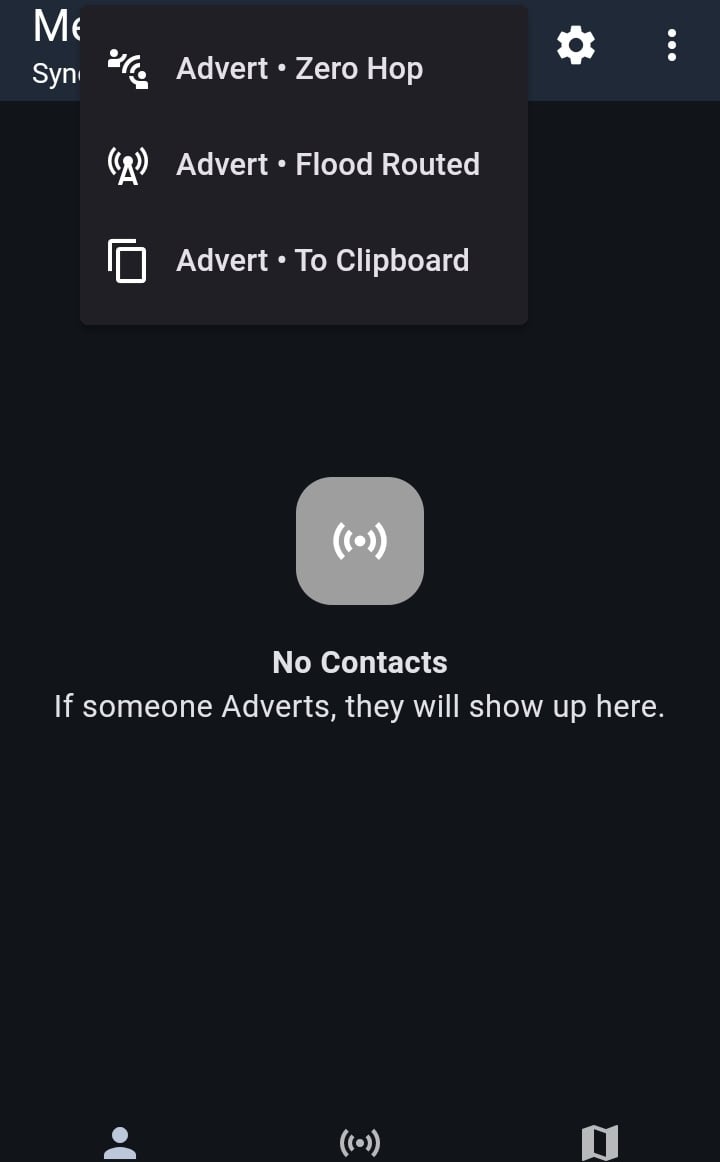Switch to the broadcast signal tab
The height and width of the screenshot is (1162, 720).
[360, 1142]
